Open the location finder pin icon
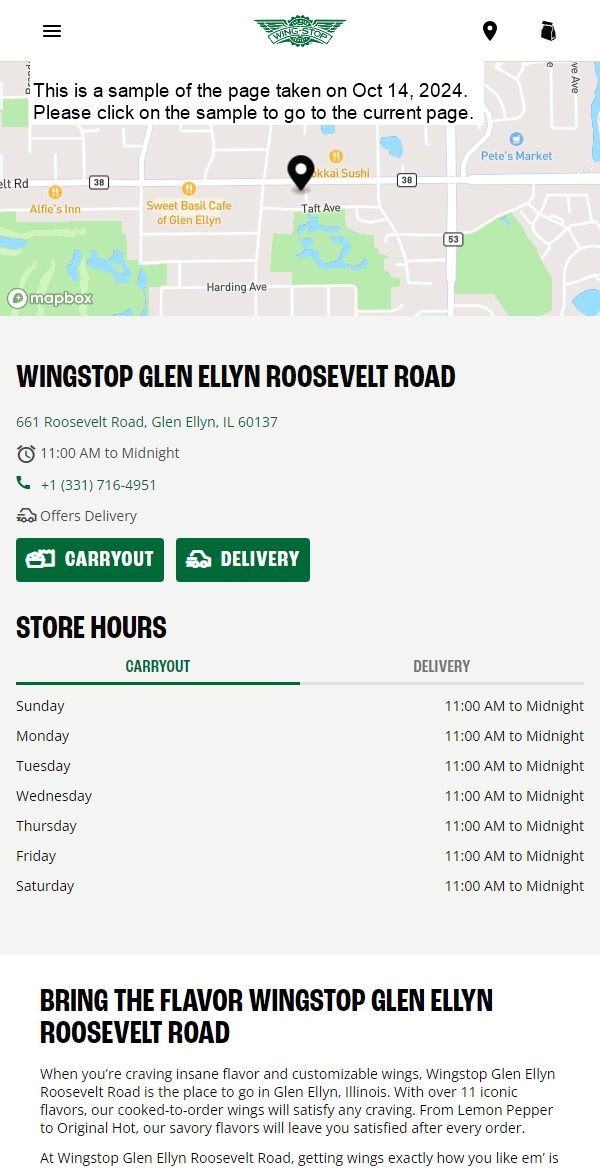The width and height of the screenshot is (600, 1170). pyautogui.click(x=490, y=31)
